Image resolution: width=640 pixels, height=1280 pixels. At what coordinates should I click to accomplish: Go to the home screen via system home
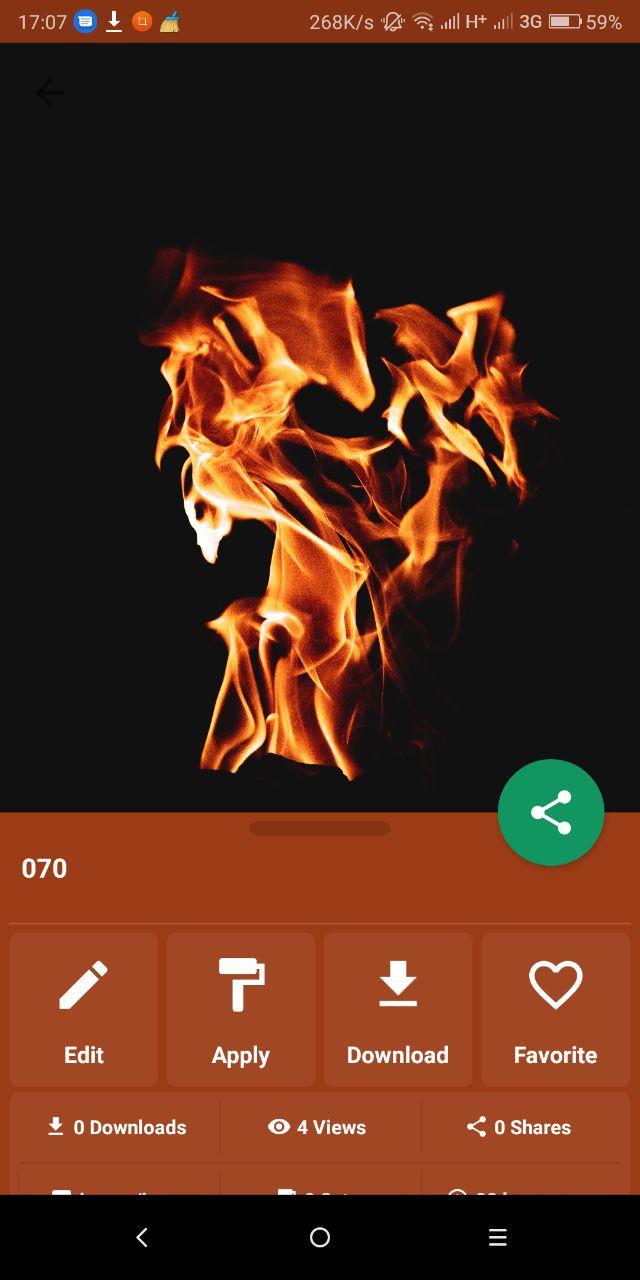[320, 1237]
